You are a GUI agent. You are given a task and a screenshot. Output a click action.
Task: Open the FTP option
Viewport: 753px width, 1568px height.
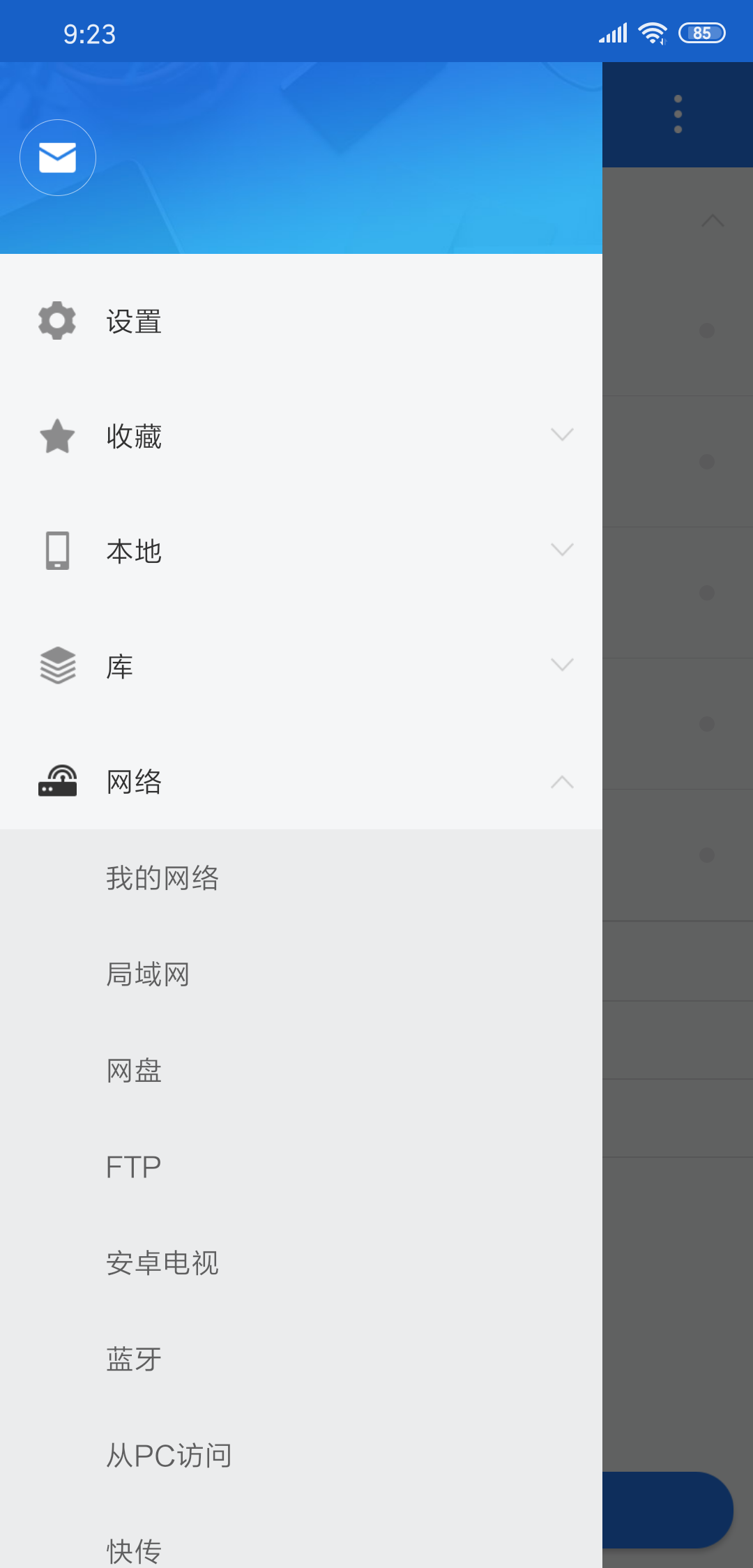(x=133, y=1166)
